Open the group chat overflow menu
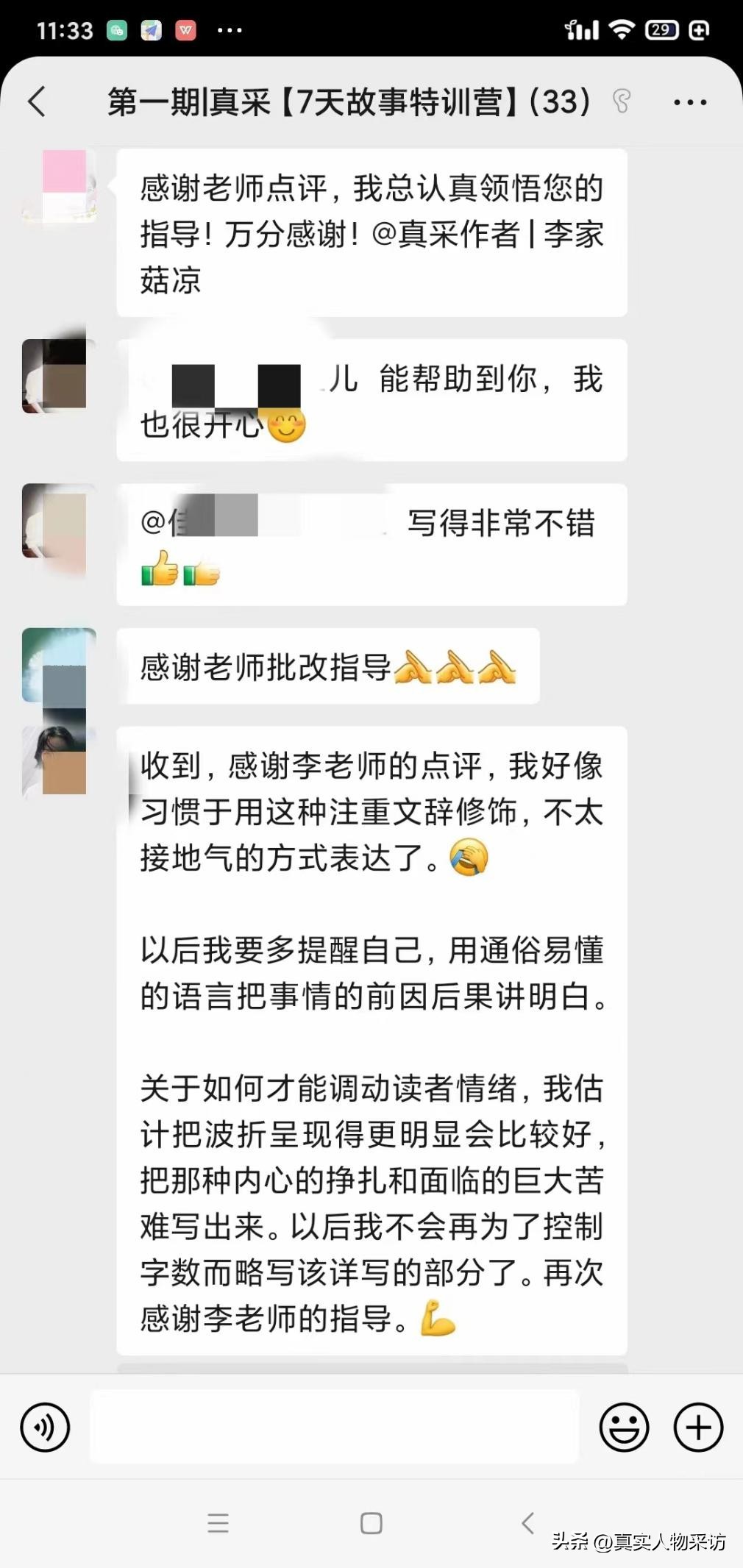The height and width of the screenshot is (1568, 743). pos(690,102)
